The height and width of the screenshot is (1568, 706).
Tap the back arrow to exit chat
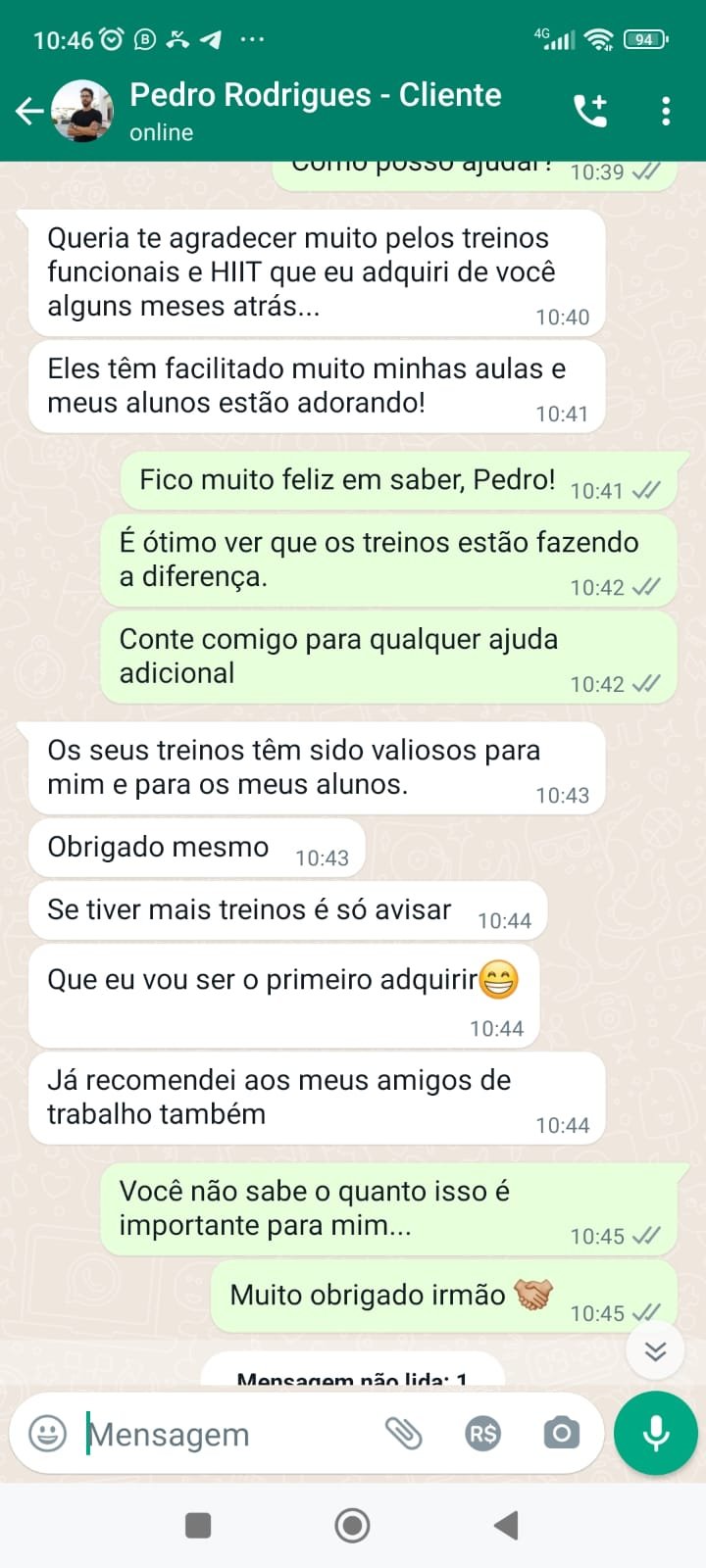28,111
